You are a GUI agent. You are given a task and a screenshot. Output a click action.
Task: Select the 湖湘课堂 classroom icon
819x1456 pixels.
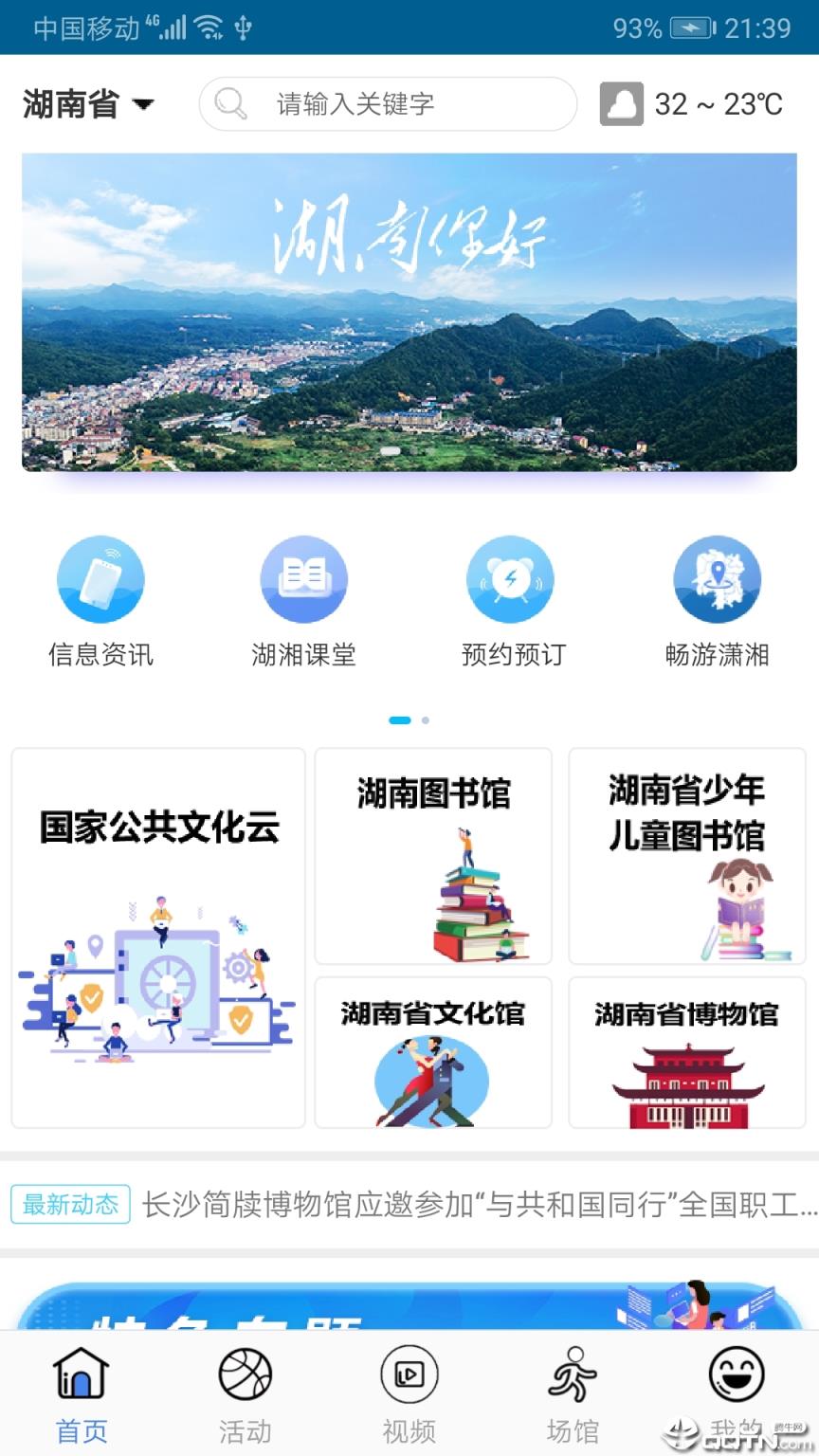point(303,578)
